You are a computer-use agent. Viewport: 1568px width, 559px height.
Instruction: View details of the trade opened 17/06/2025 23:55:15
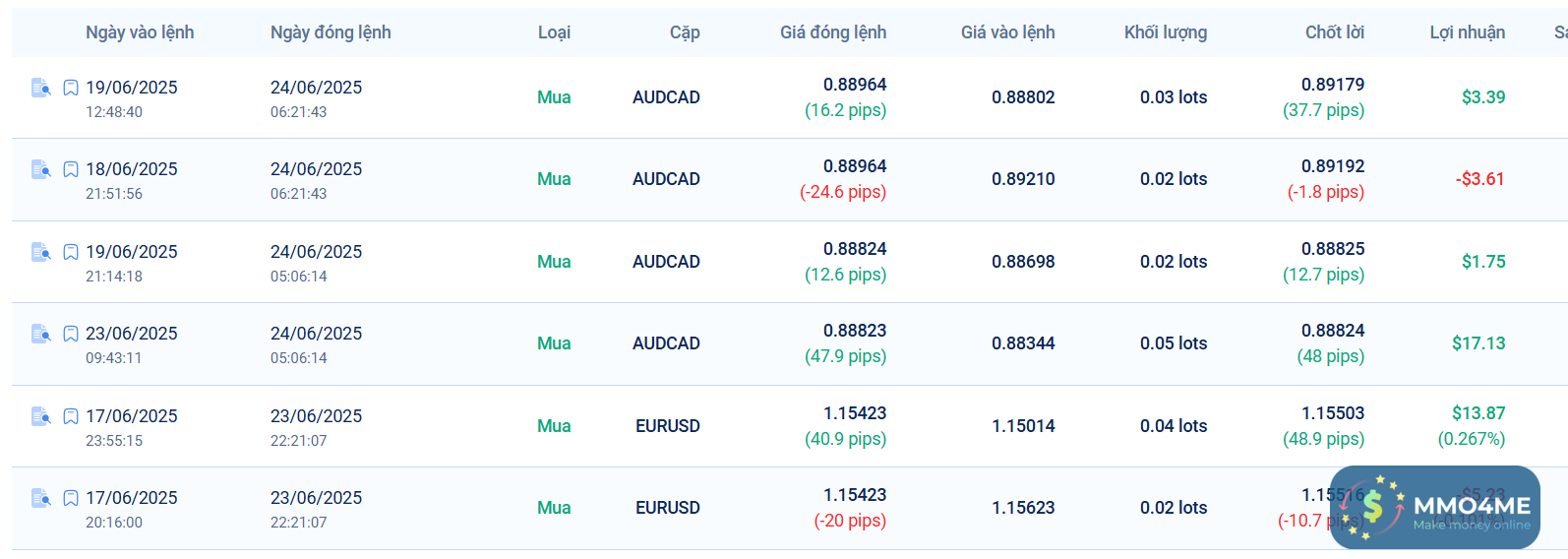(40, 416)
